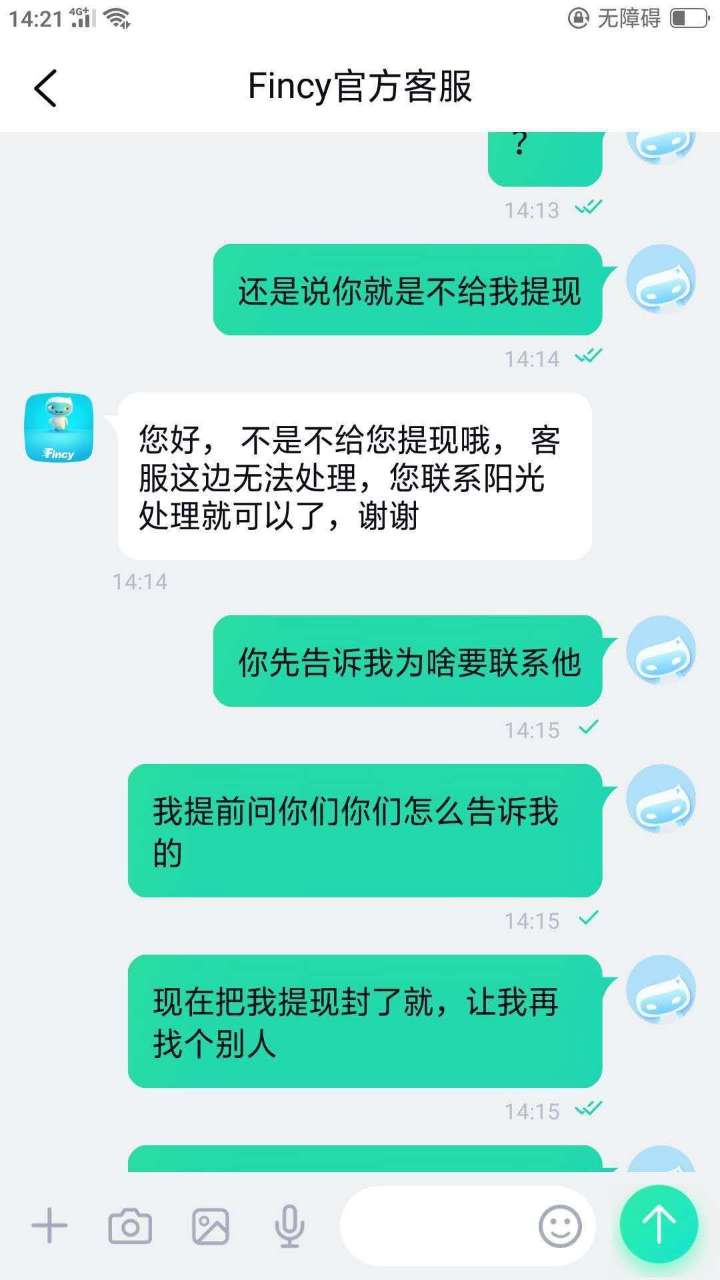Open the emoji picker

[559, 1225]
